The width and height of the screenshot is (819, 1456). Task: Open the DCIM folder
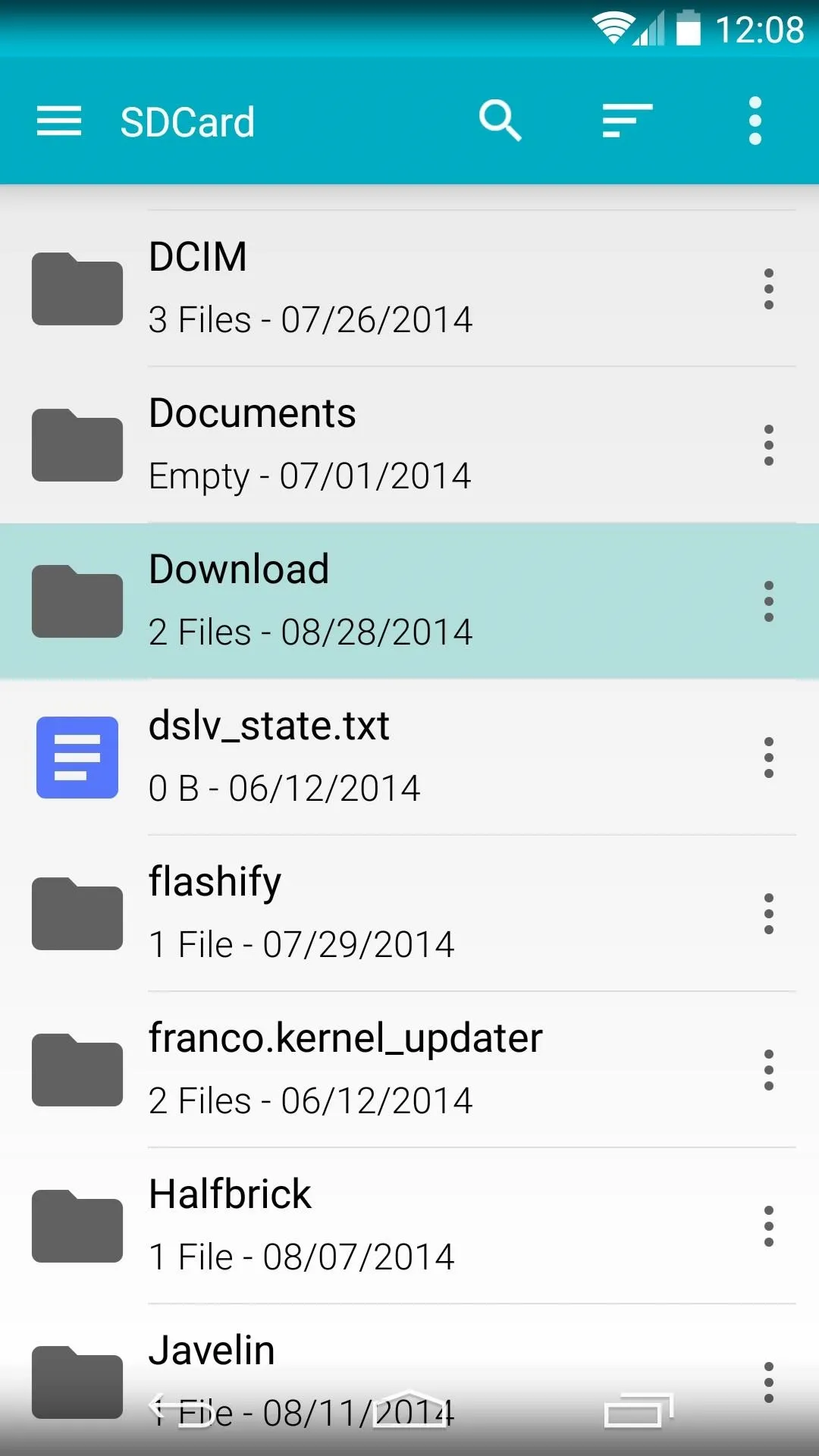pyautogui.click(x=409, y=288)
